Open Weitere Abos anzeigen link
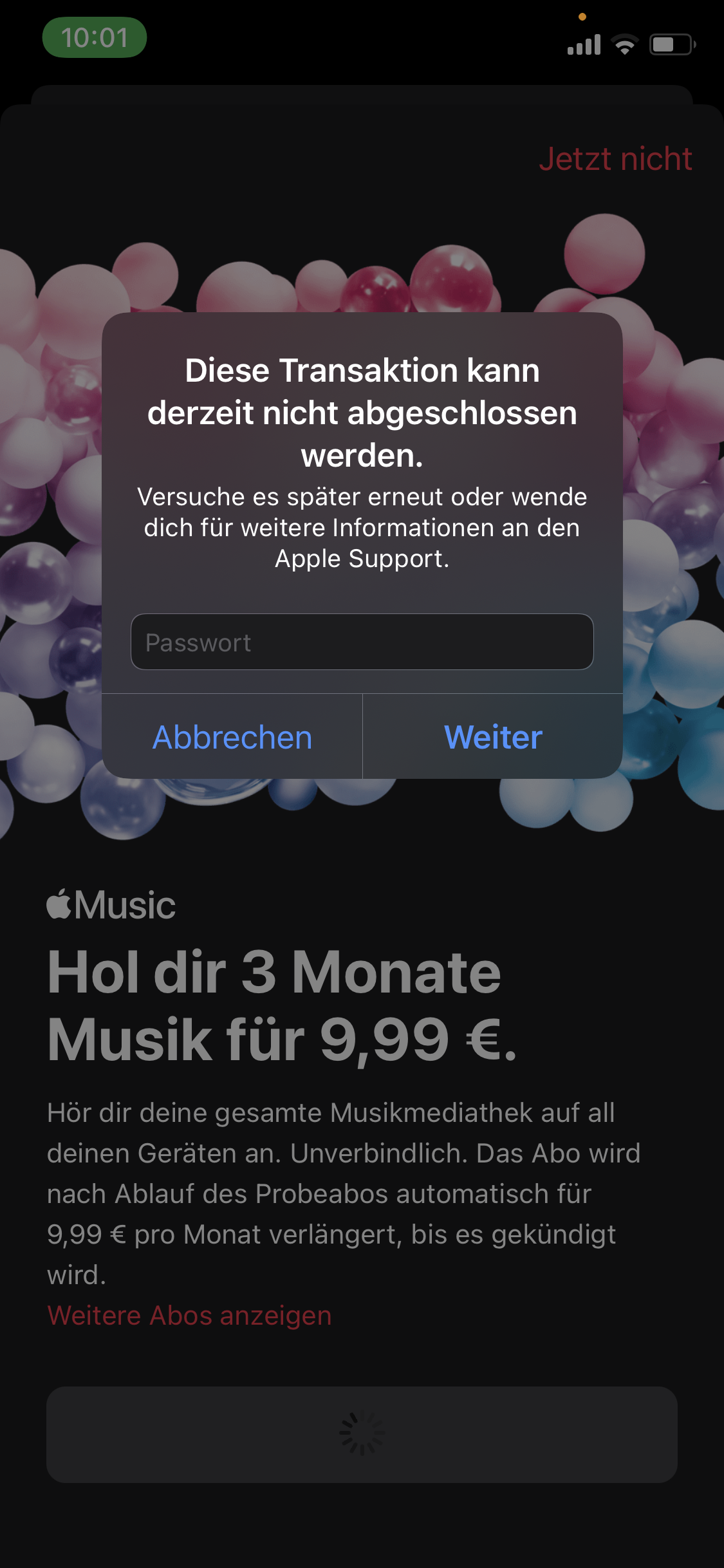This screenshot has height=1568, width=724. 189,1316
